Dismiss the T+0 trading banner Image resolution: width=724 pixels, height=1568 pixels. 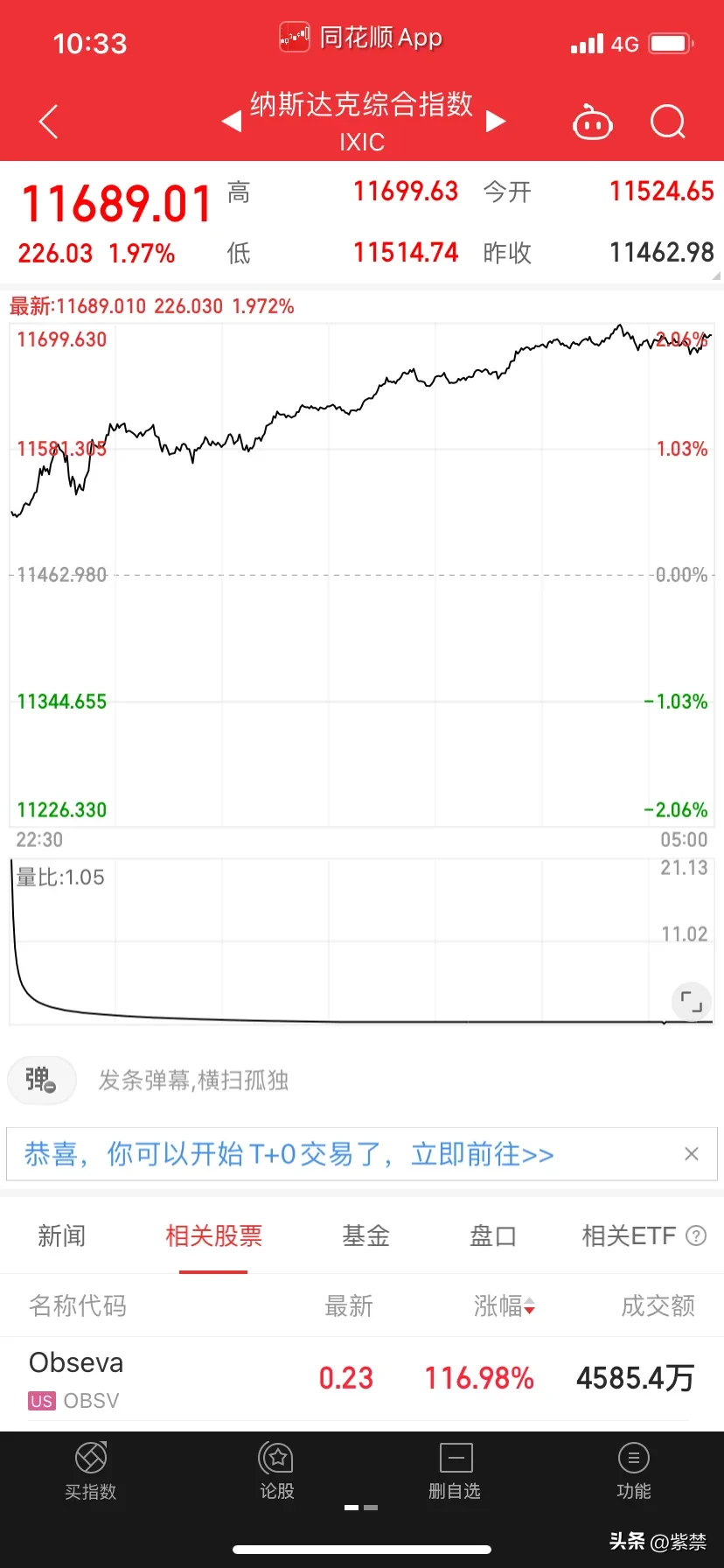(x=692, y=1154)
